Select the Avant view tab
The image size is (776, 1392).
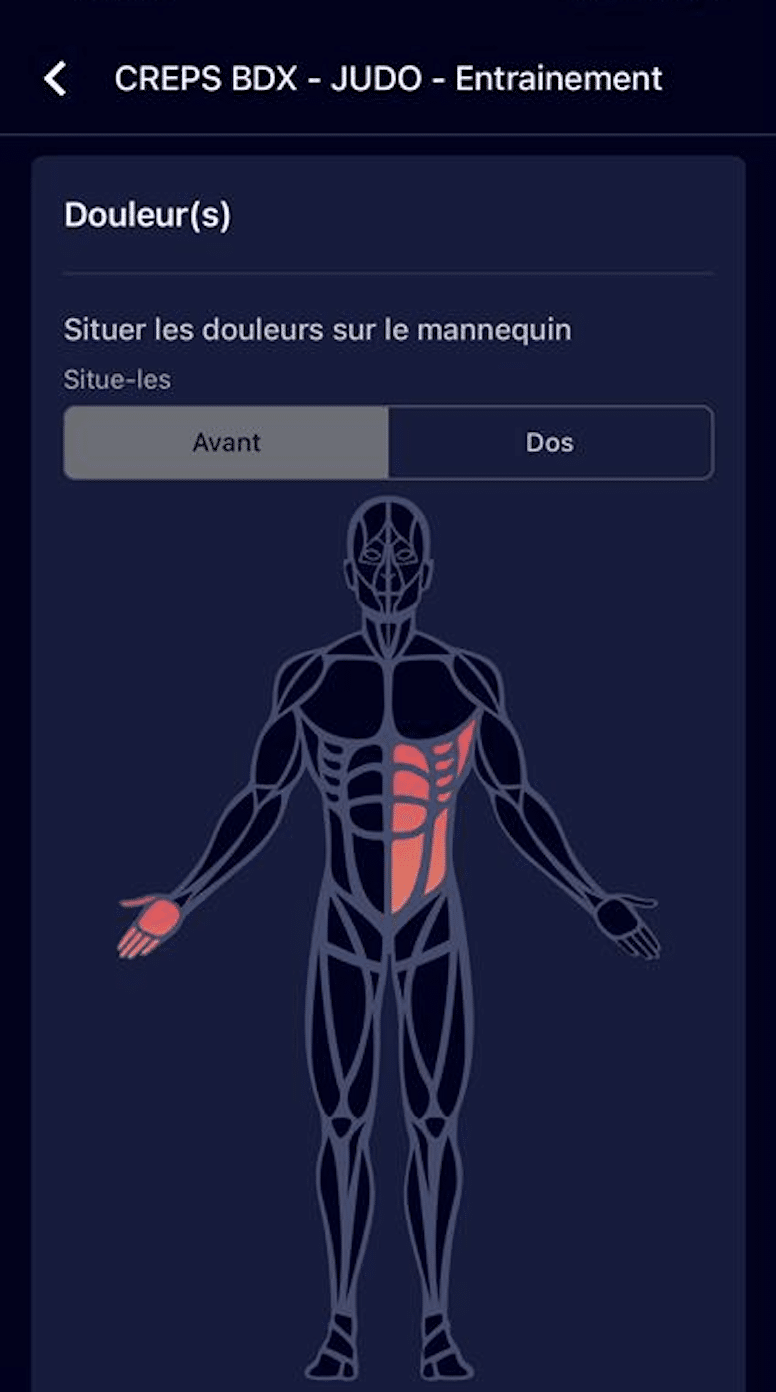[226, 442]
